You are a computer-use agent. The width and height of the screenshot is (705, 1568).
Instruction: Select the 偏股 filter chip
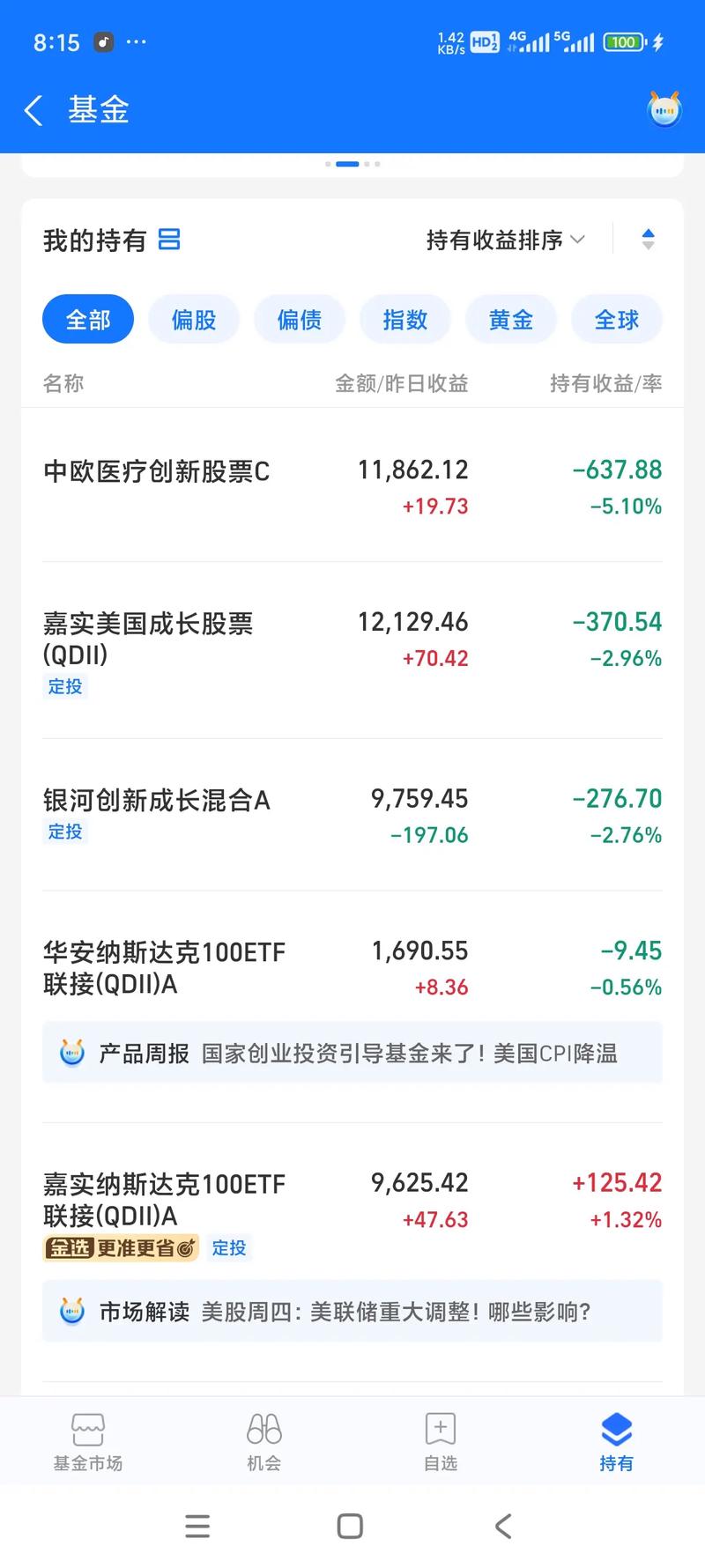tap(194, 319)
